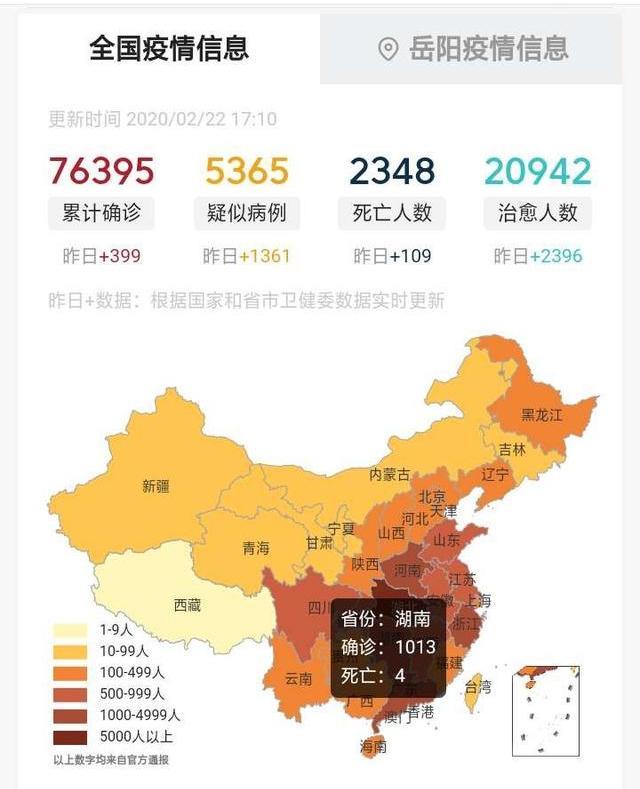
Task: Select the 全国疫情信息 tab
Action: [x=169, y=49]
